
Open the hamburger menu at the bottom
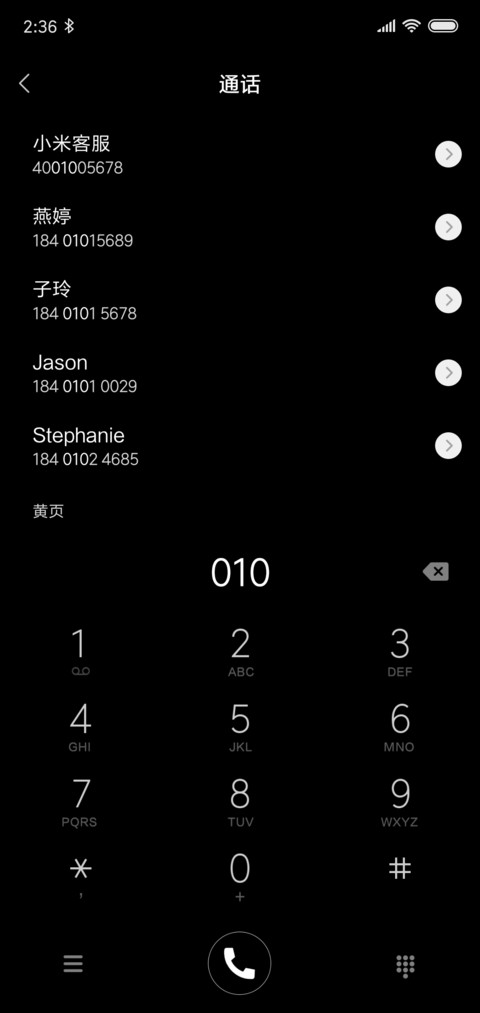point(73,964)
